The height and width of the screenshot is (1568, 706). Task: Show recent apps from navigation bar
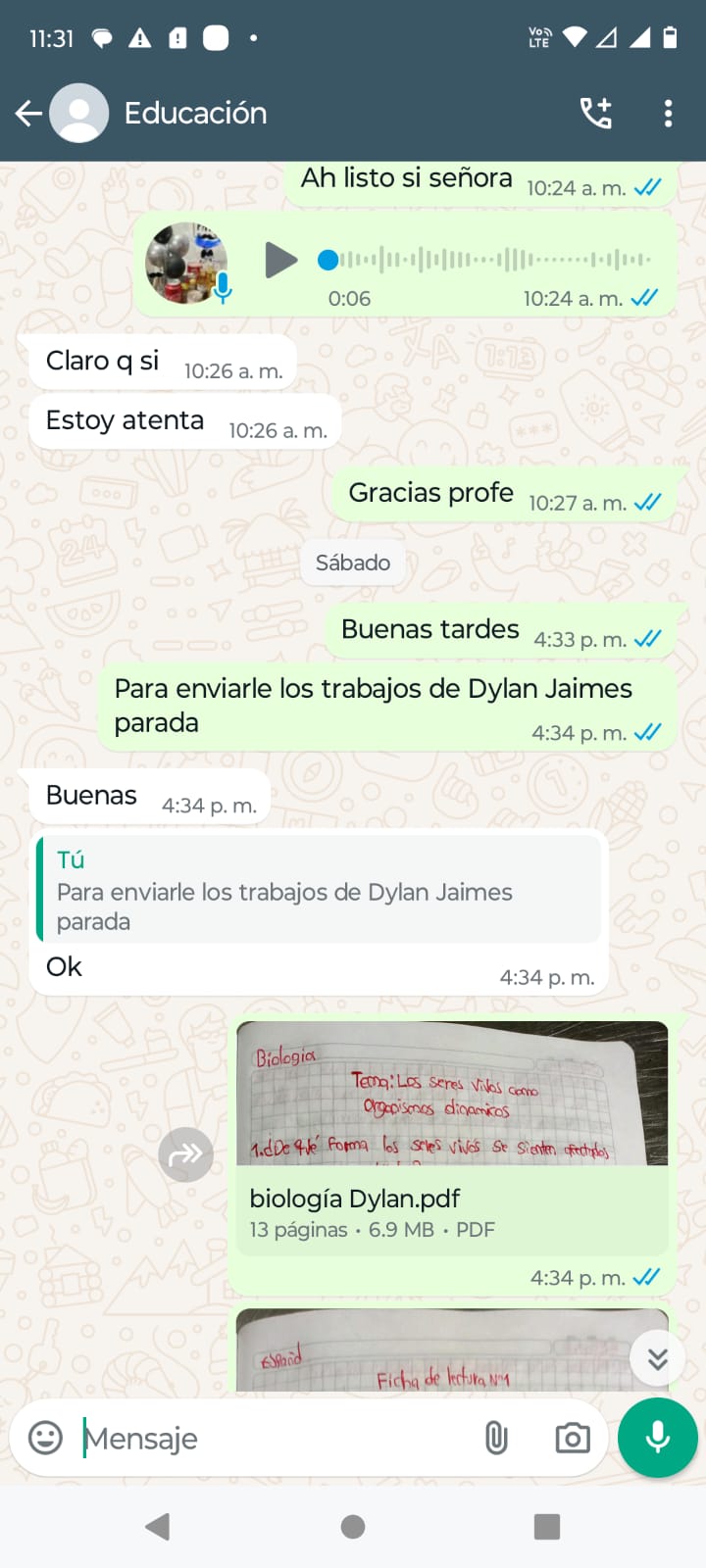pos(546,1526)
